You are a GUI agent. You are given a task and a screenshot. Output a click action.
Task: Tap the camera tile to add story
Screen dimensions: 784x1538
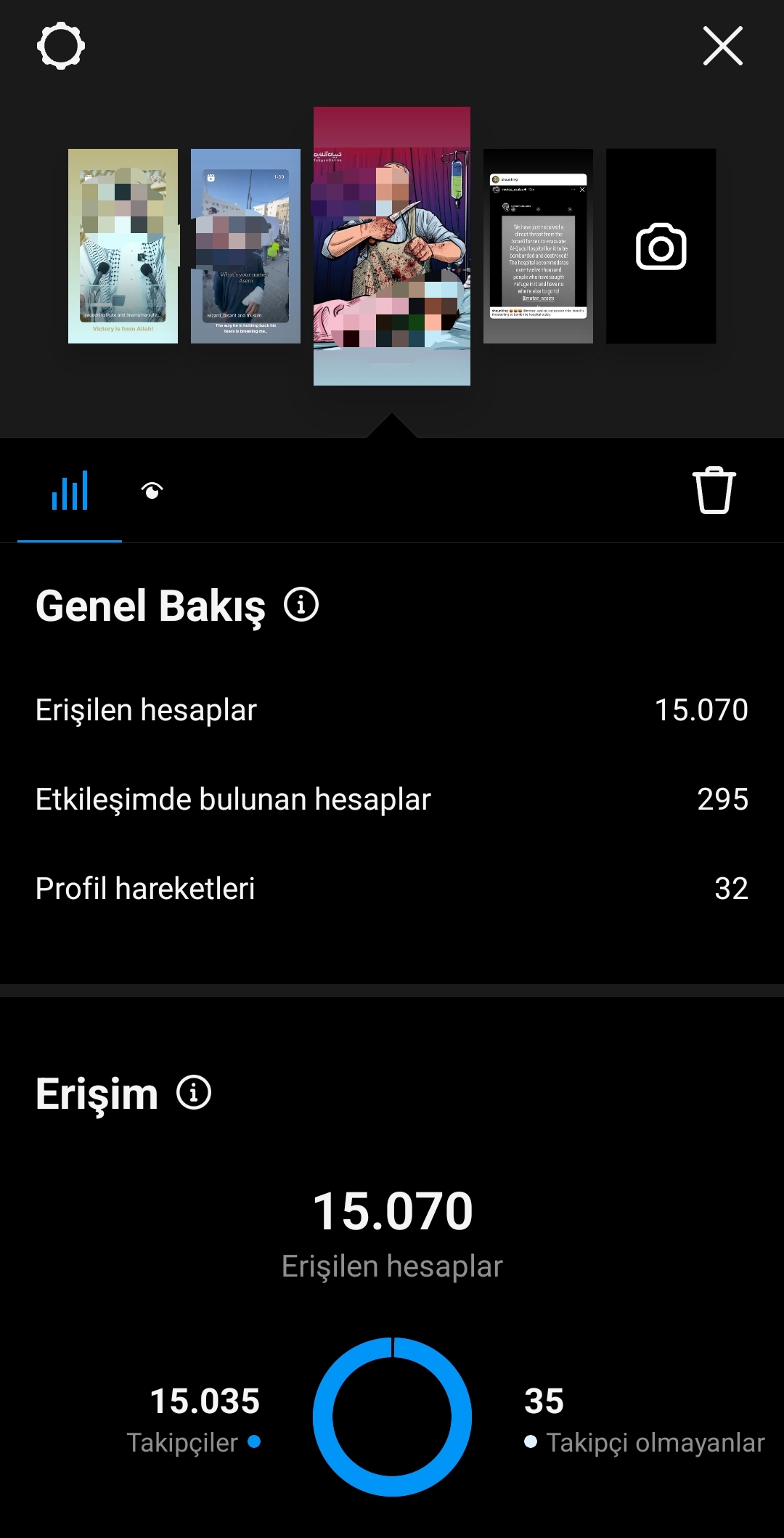coord(661,246)
